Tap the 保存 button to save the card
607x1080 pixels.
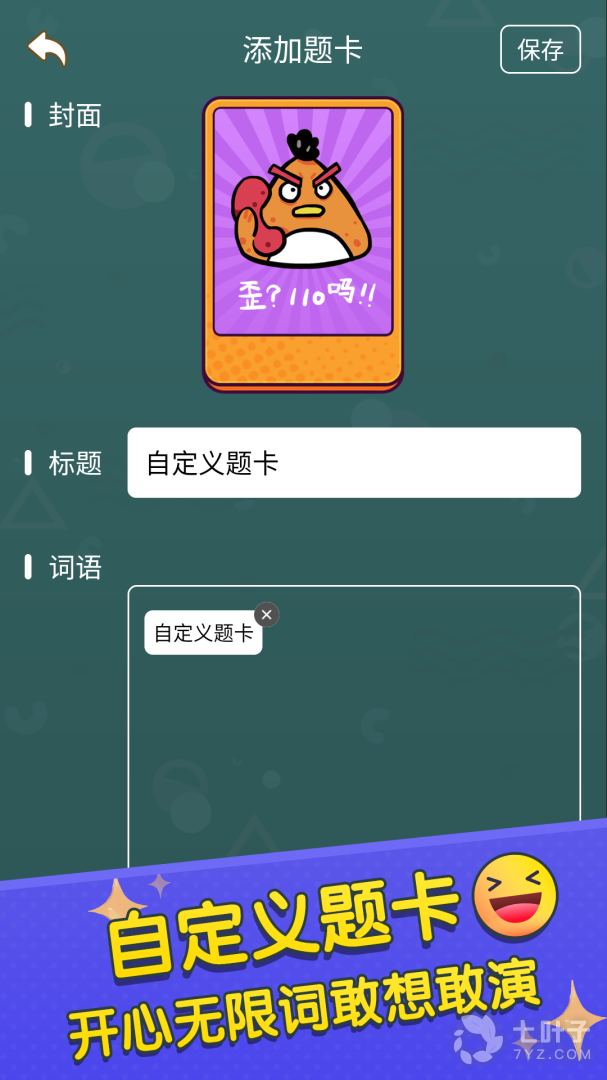pos(540,50)
